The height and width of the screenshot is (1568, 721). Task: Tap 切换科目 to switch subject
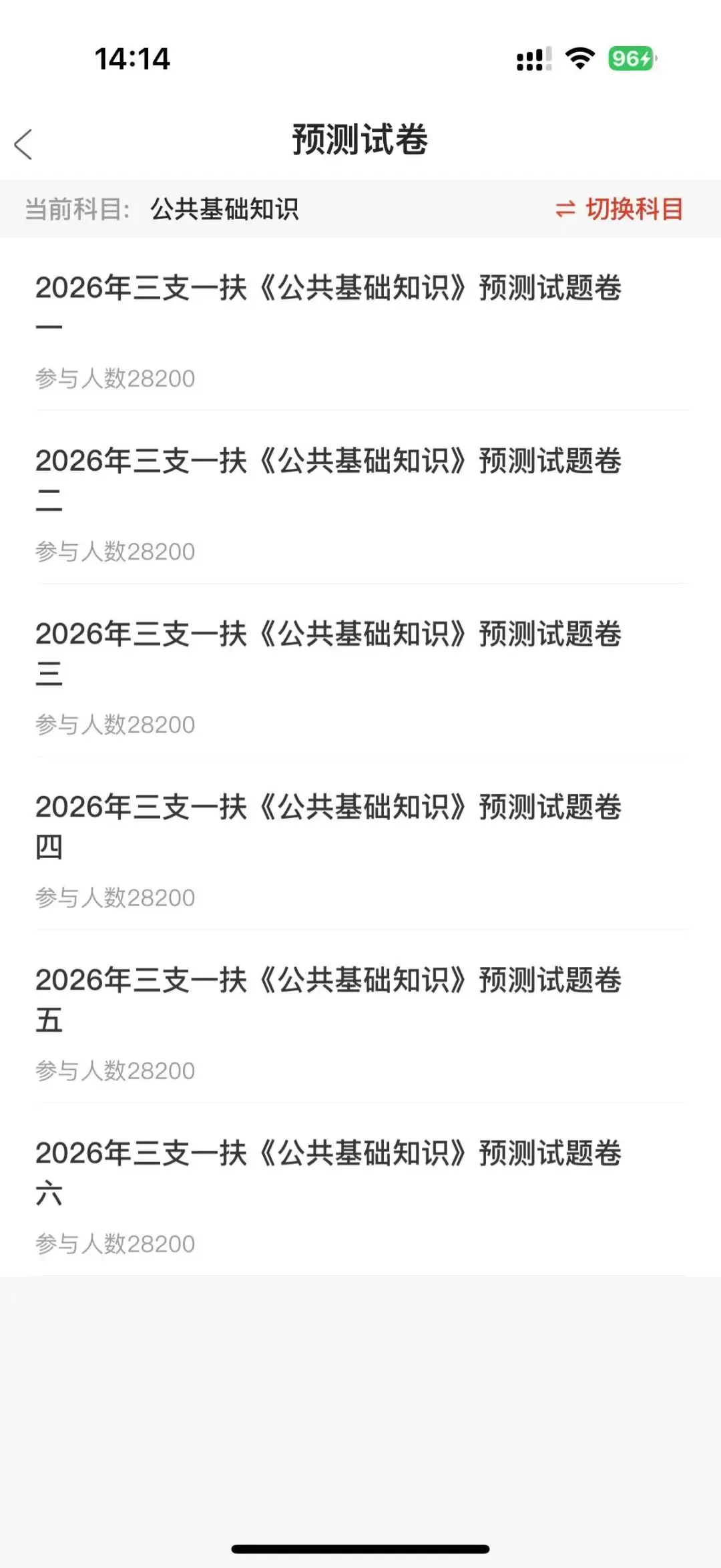[x=620, y=209]
